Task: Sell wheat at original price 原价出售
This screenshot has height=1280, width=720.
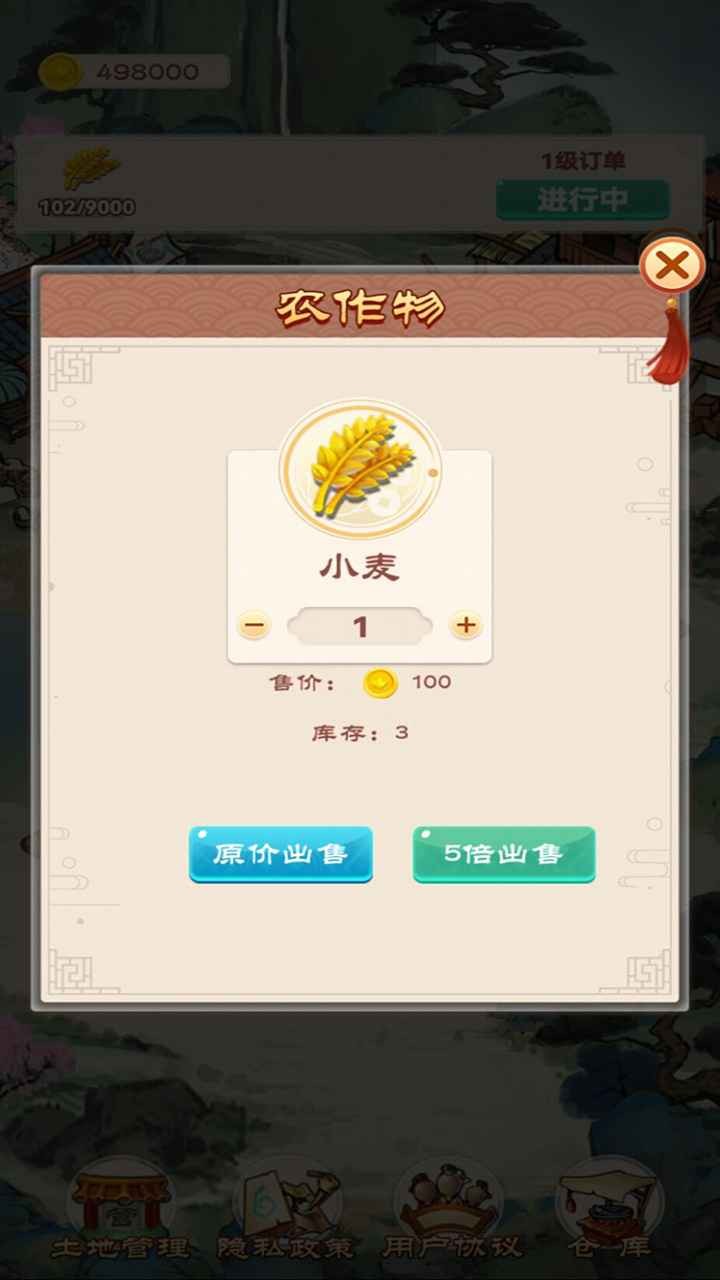Action: (281, 854)
